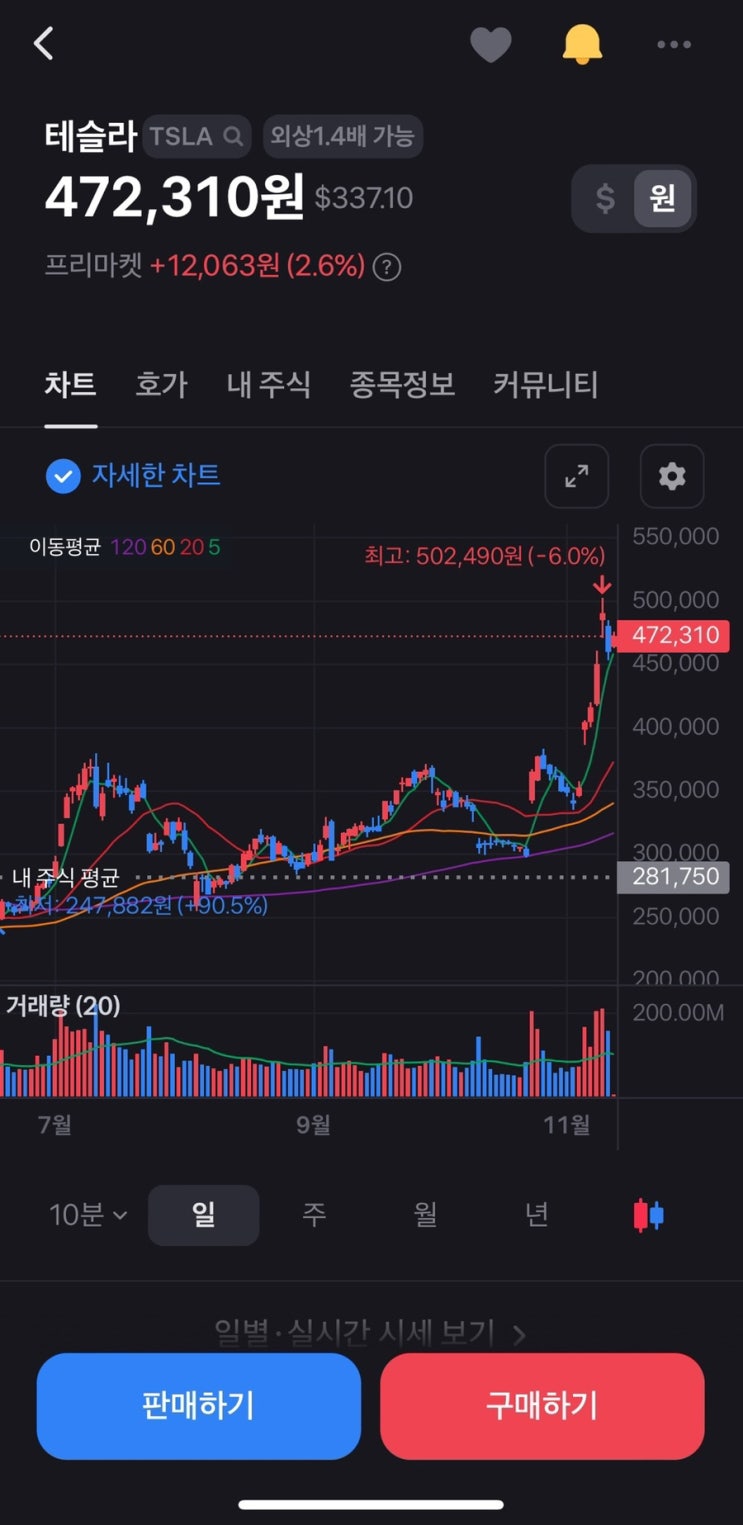Open chart settings gear

[x=672, y=476]
